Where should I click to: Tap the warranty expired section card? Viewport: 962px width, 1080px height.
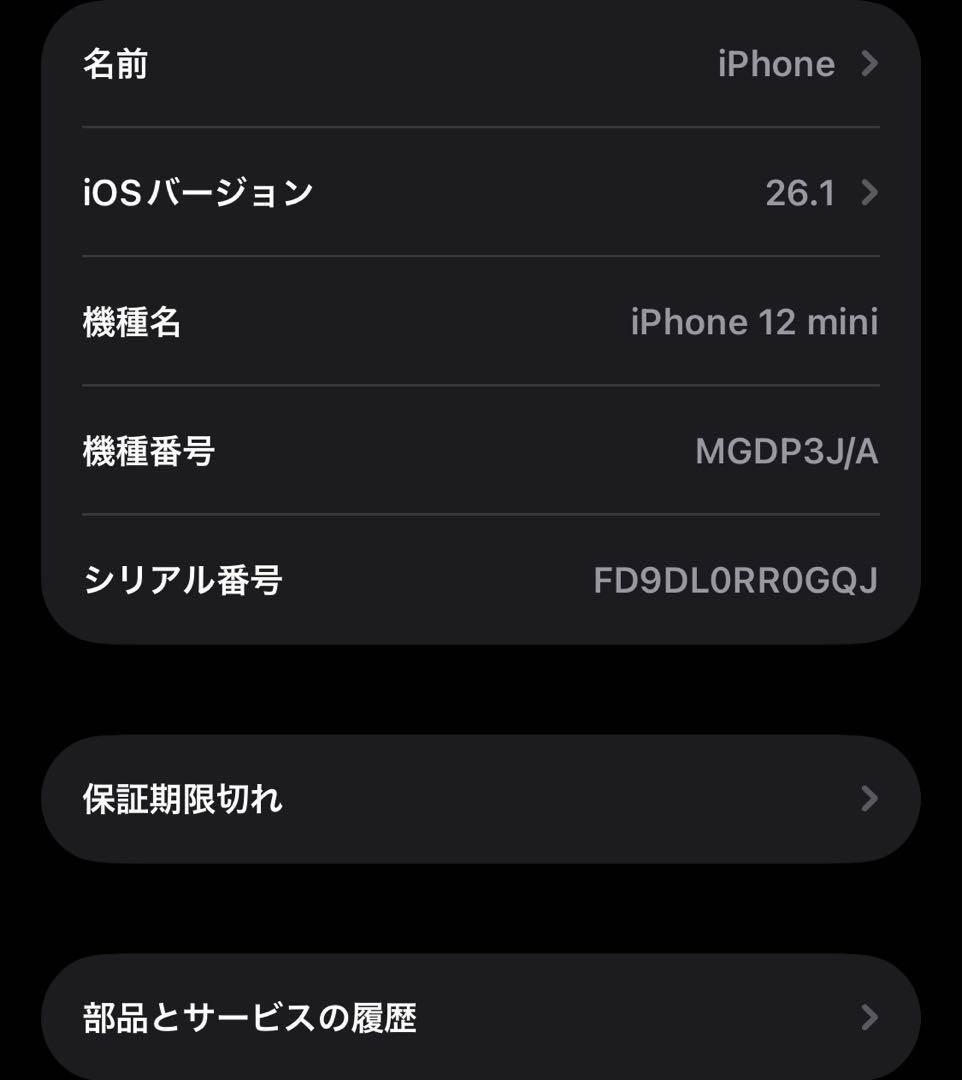480,798
